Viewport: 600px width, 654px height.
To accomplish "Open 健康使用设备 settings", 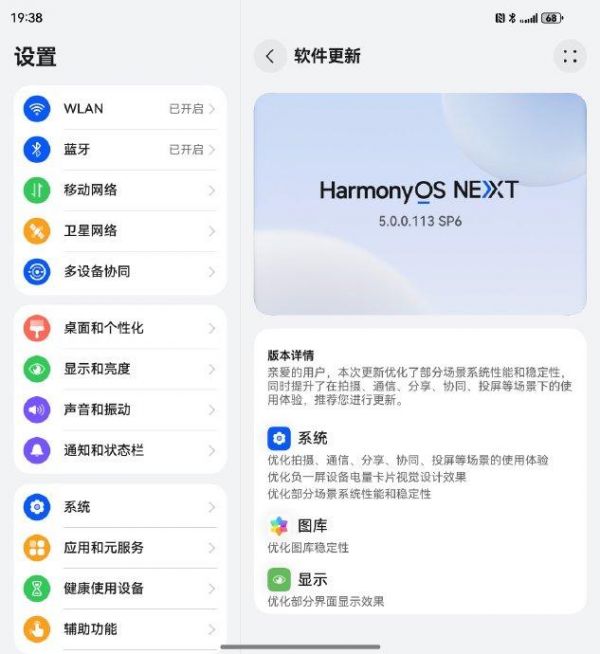I will pyautogui.click(x=120, y=588).
